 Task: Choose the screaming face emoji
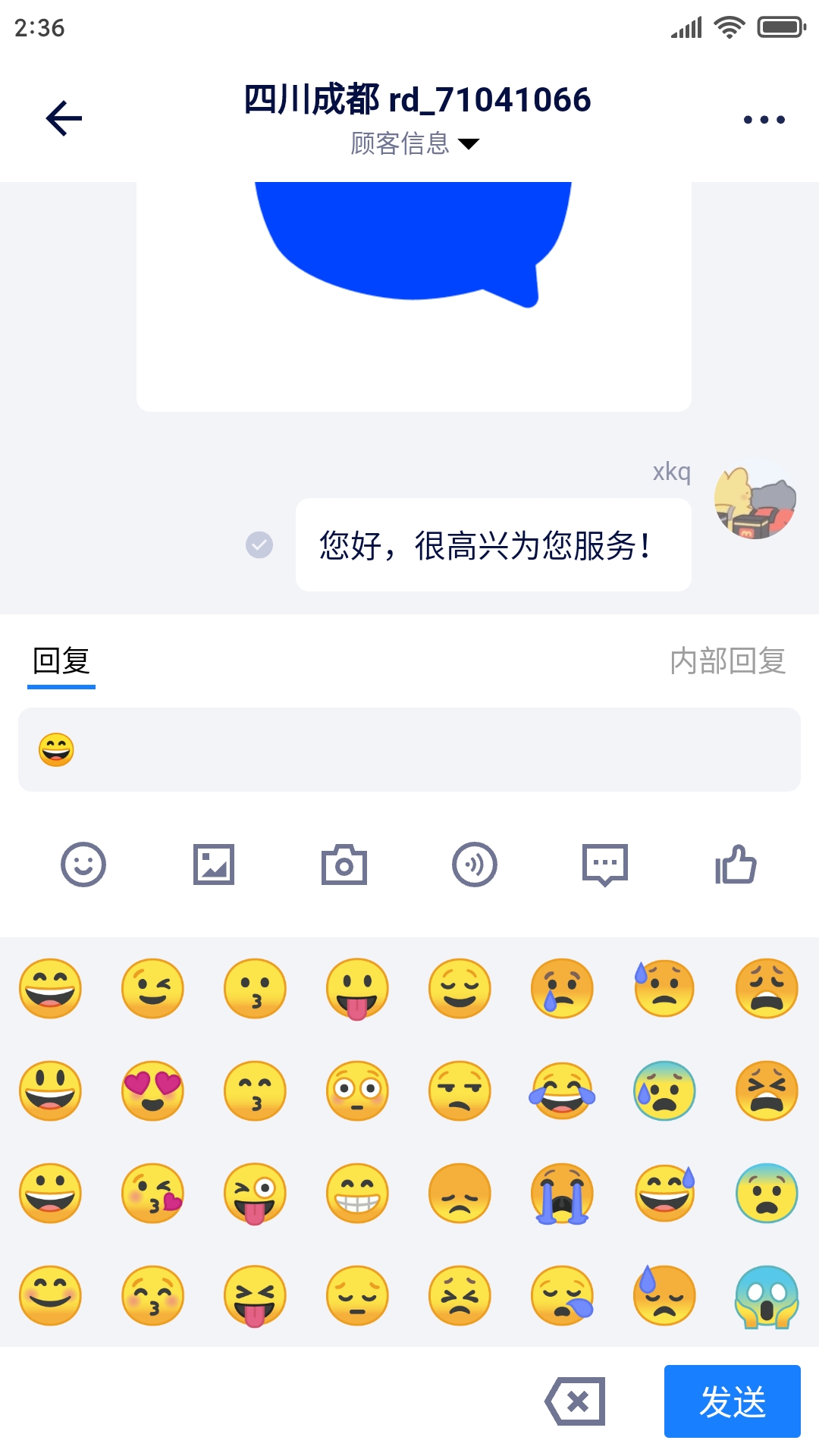click(766, 1297)
